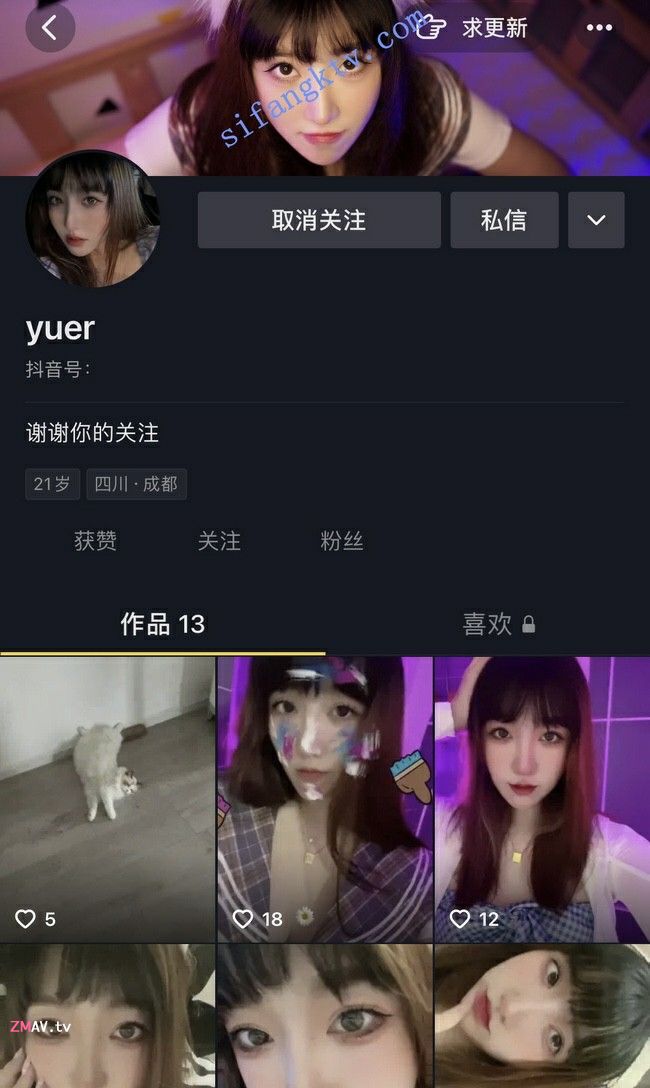This screenshot has width=650, height=1088.
Task: Open the cat video with 5 likes
Action: point(107,798)
